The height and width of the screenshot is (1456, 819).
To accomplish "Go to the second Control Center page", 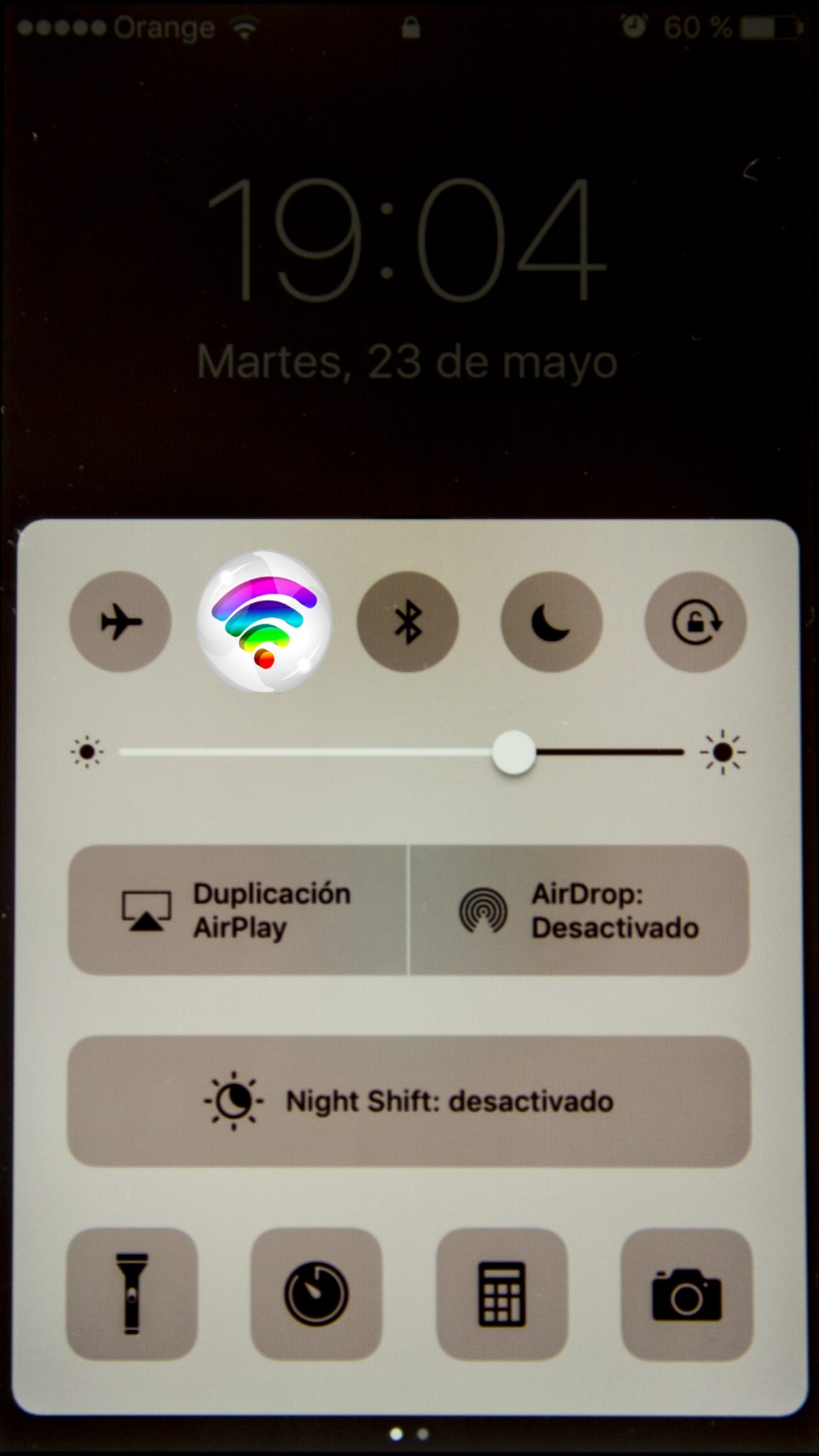I will (423, 1433).
